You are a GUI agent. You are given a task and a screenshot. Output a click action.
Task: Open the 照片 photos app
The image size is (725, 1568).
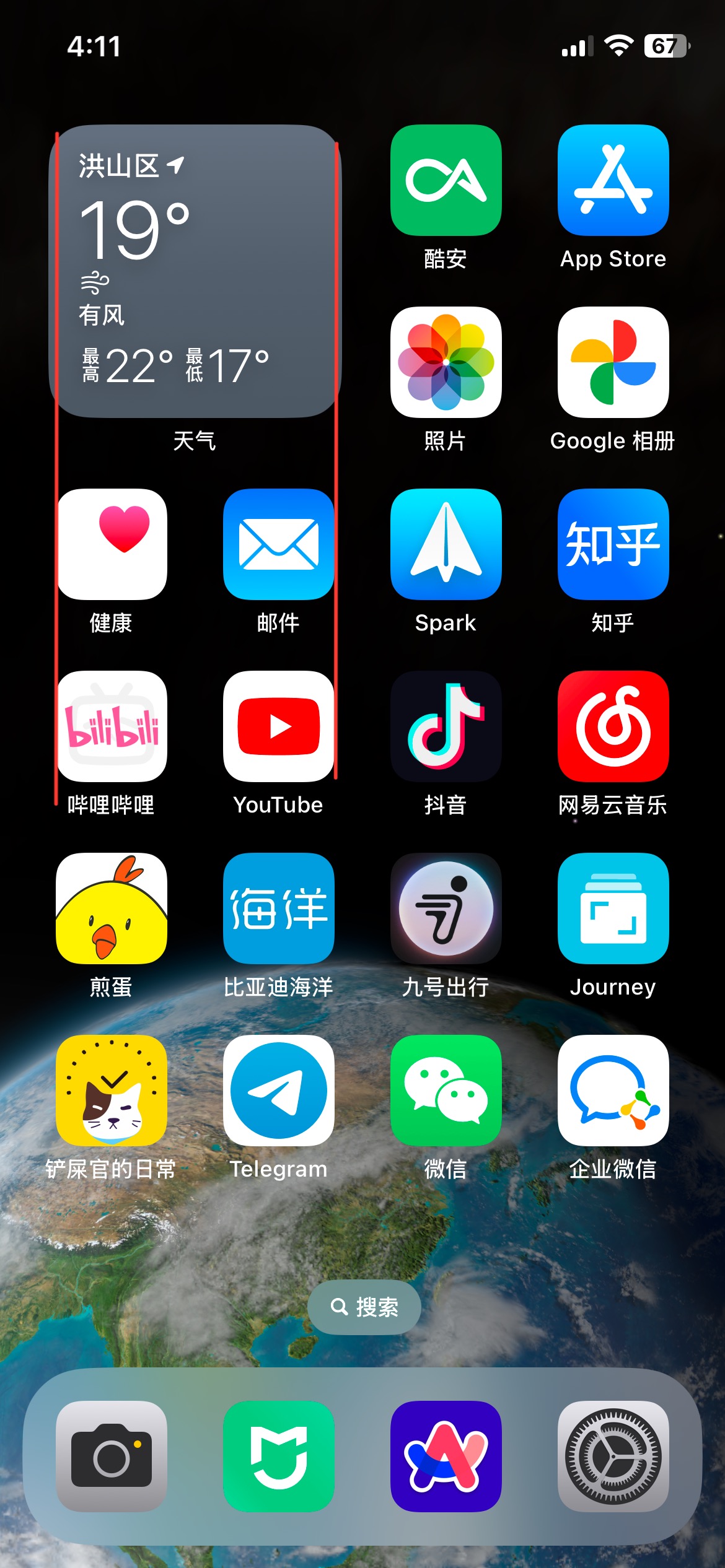coord(446,362)
